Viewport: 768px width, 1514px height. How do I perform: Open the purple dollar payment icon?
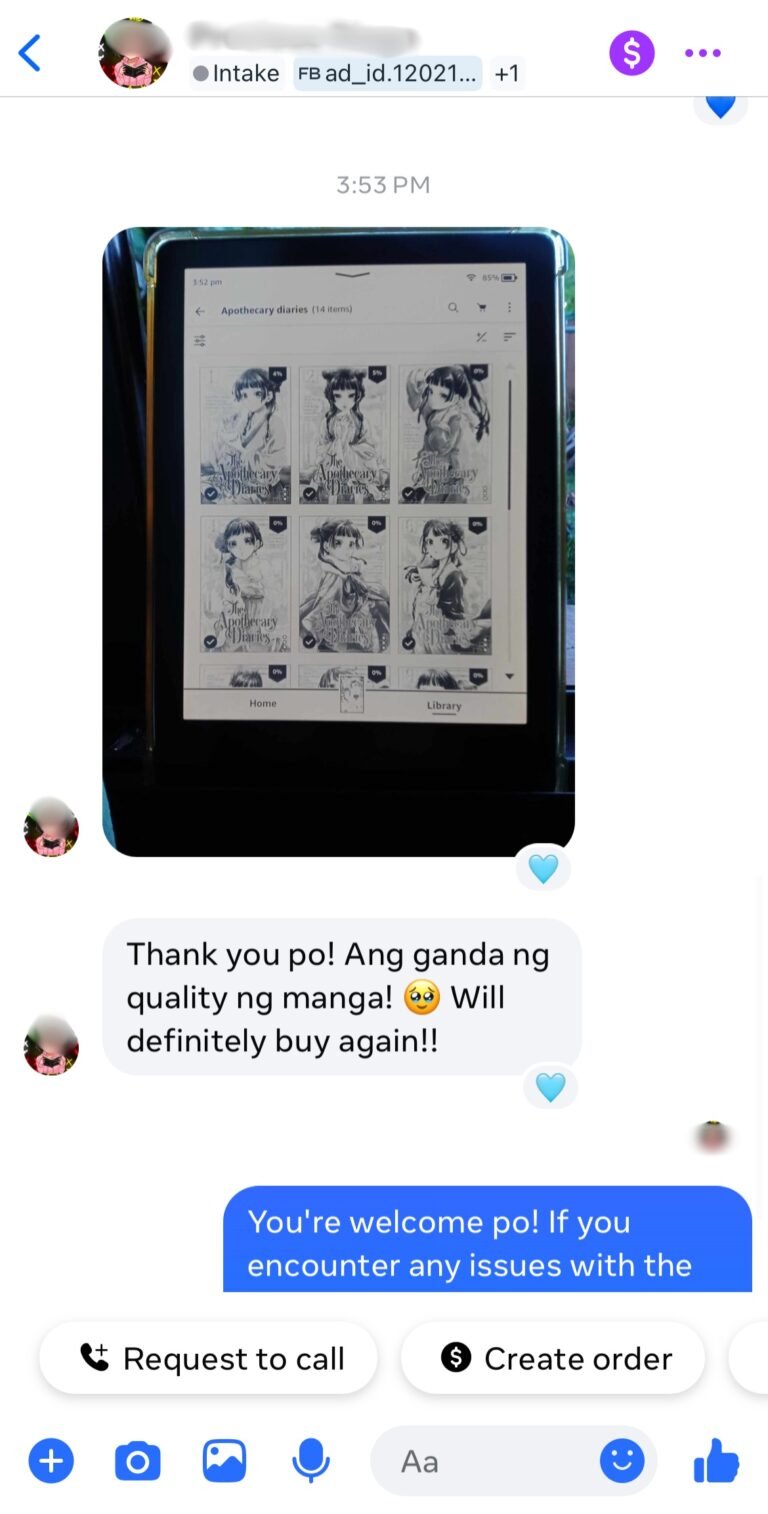(632, 52)
